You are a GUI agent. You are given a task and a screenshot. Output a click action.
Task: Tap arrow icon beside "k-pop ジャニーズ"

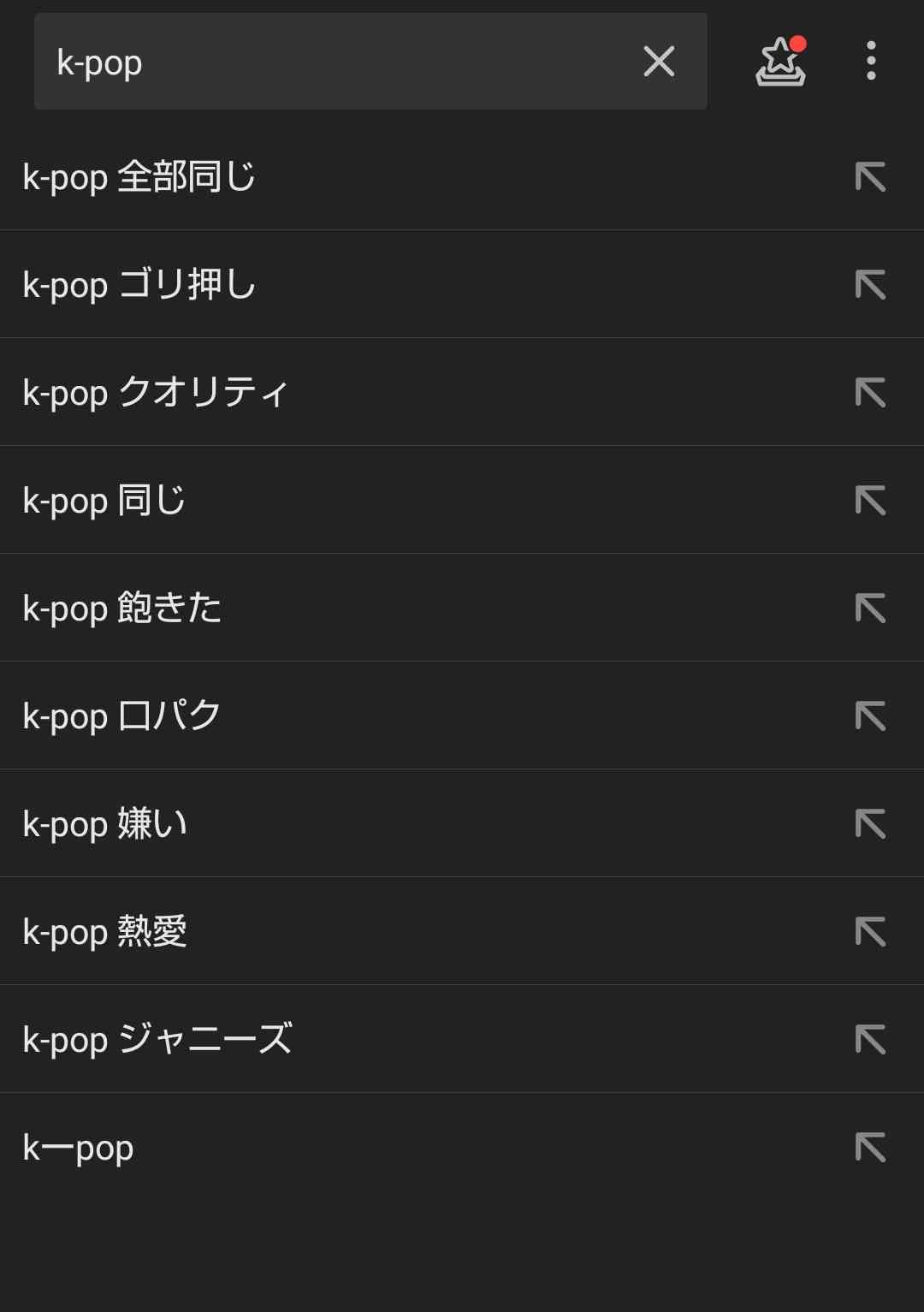pyautogui.click(x=870, y=1040)
